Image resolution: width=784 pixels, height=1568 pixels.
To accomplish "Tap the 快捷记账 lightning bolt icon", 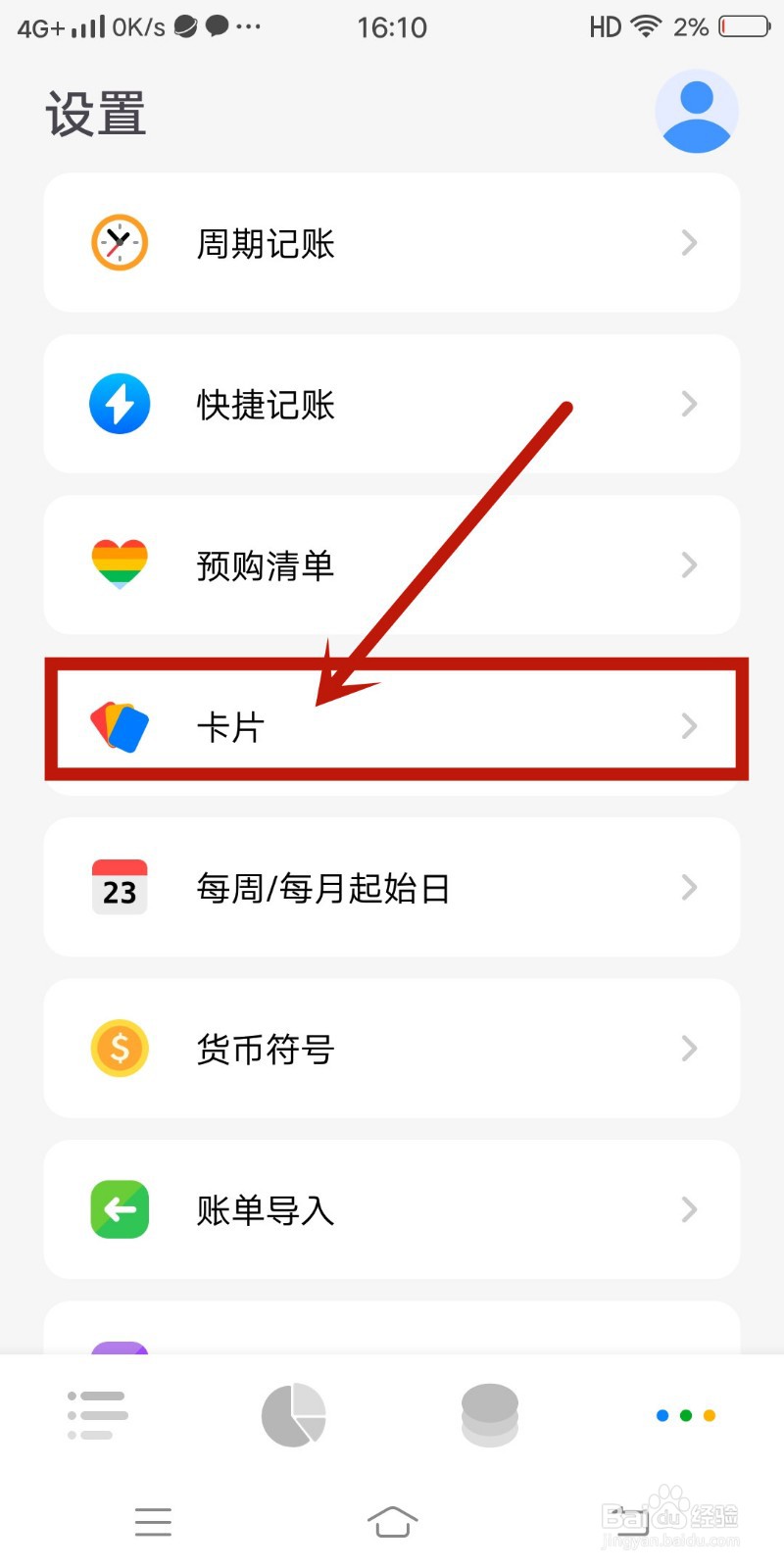I will coord(119,404).
